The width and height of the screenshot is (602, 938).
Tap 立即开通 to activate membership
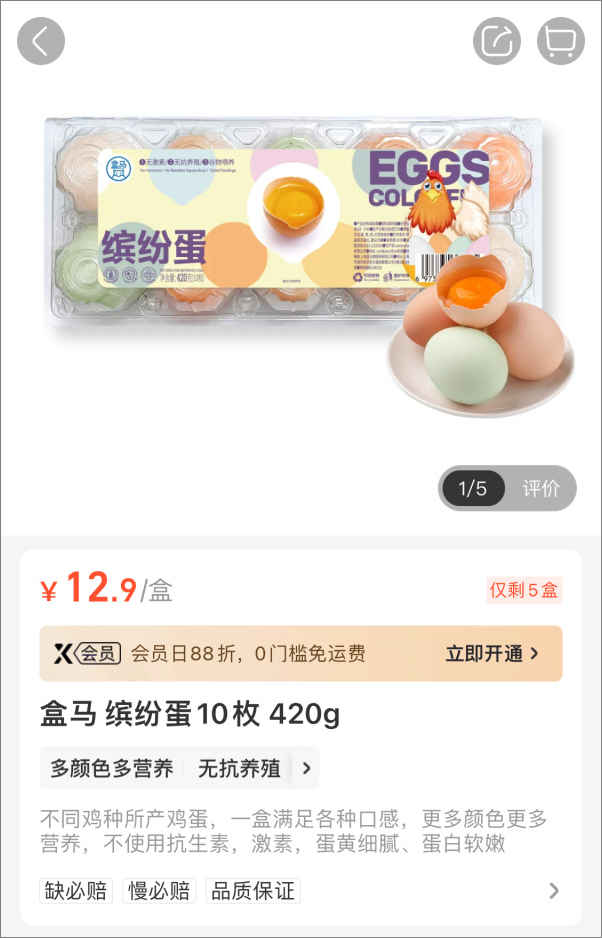(x=492, y=654)
